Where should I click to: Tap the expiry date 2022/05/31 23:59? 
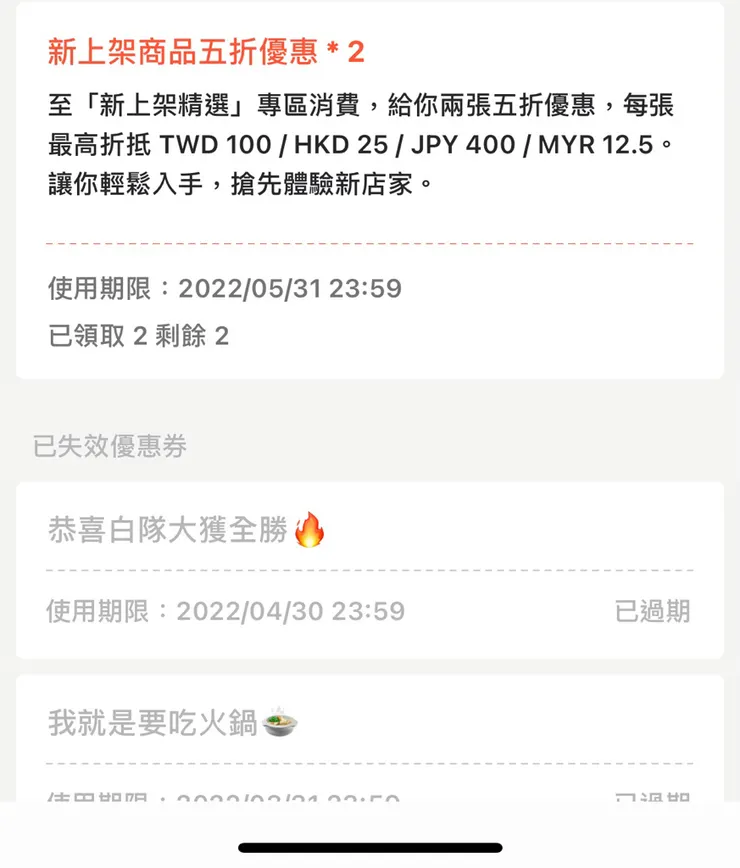pos(290,288)
